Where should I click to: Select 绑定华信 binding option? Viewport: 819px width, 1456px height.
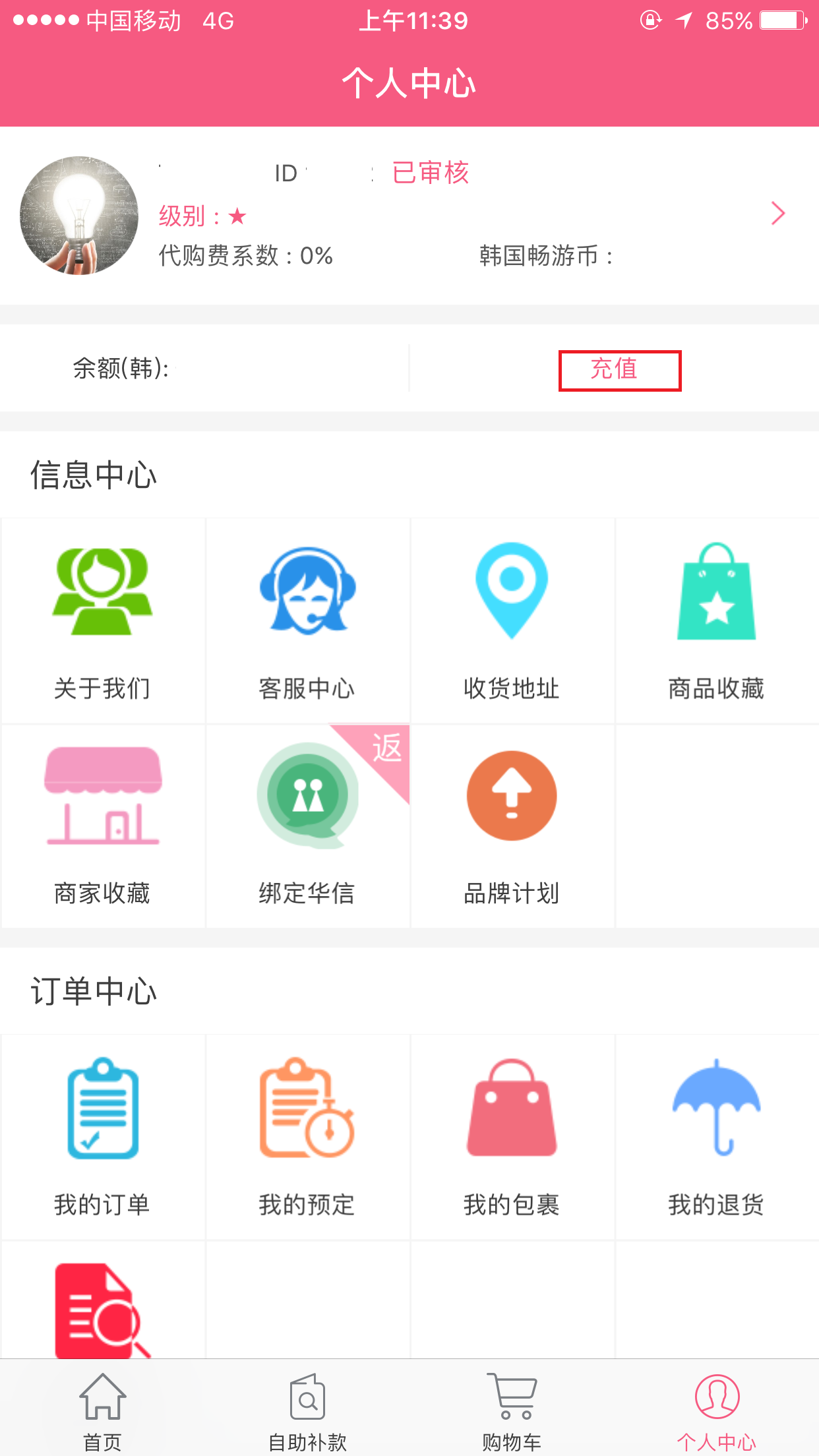pyautogui.click(x=307, y=826)
